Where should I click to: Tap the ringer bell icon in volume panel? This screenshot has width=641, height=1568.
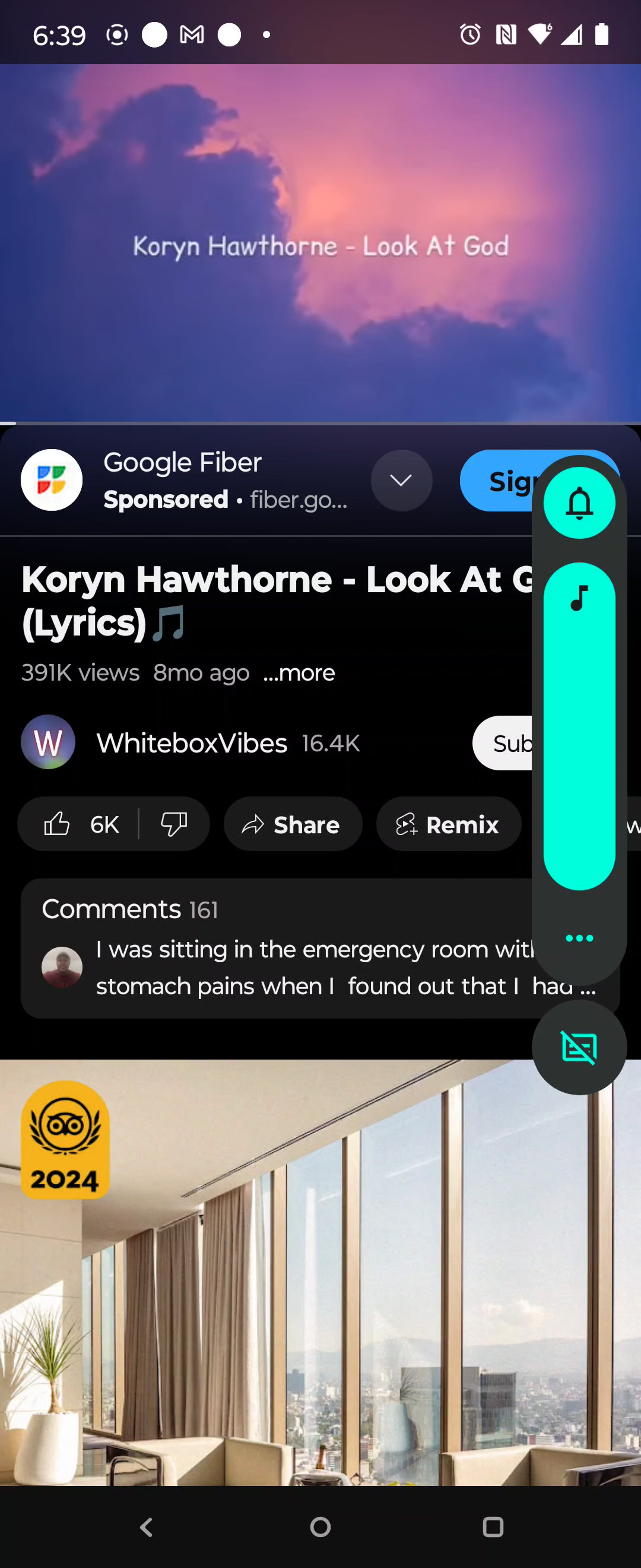[x=579, y=503]
